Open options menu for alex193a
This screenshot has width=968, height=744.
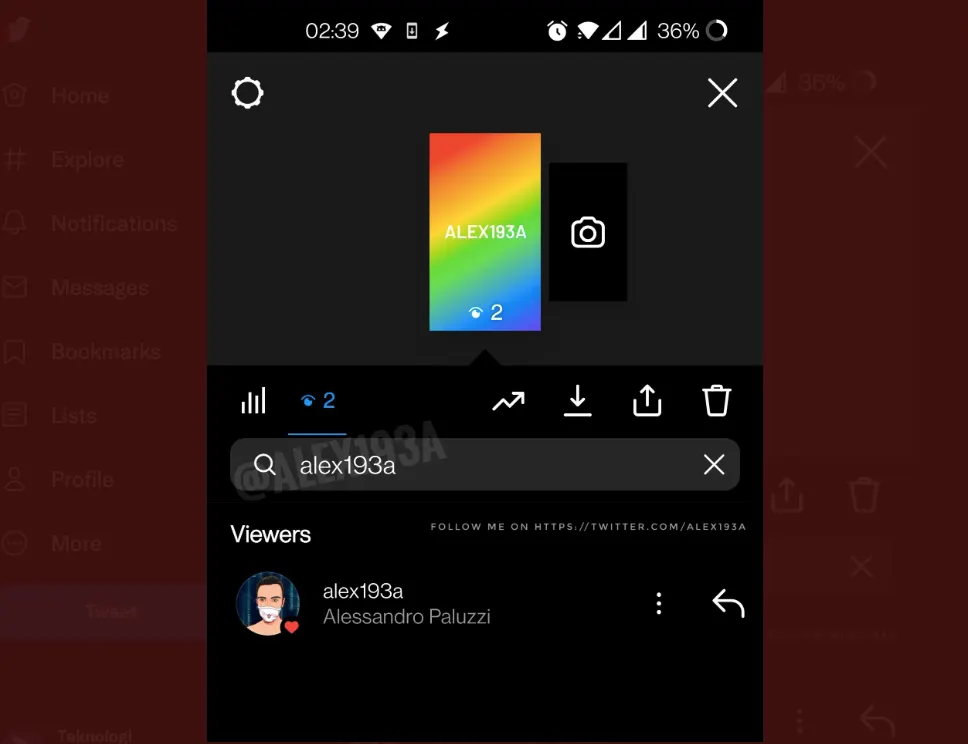click(658, 603)
